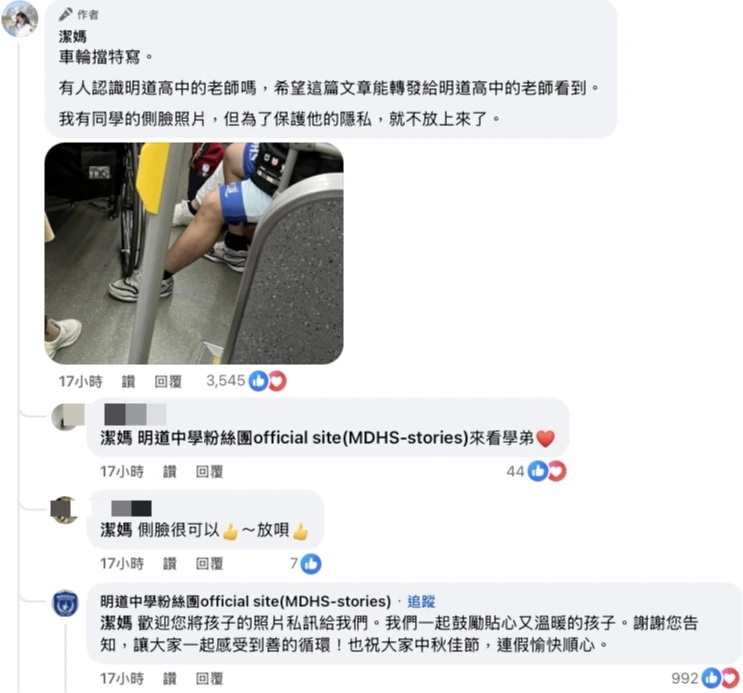Open 潔媽's profile from the author name

[73, 36]
